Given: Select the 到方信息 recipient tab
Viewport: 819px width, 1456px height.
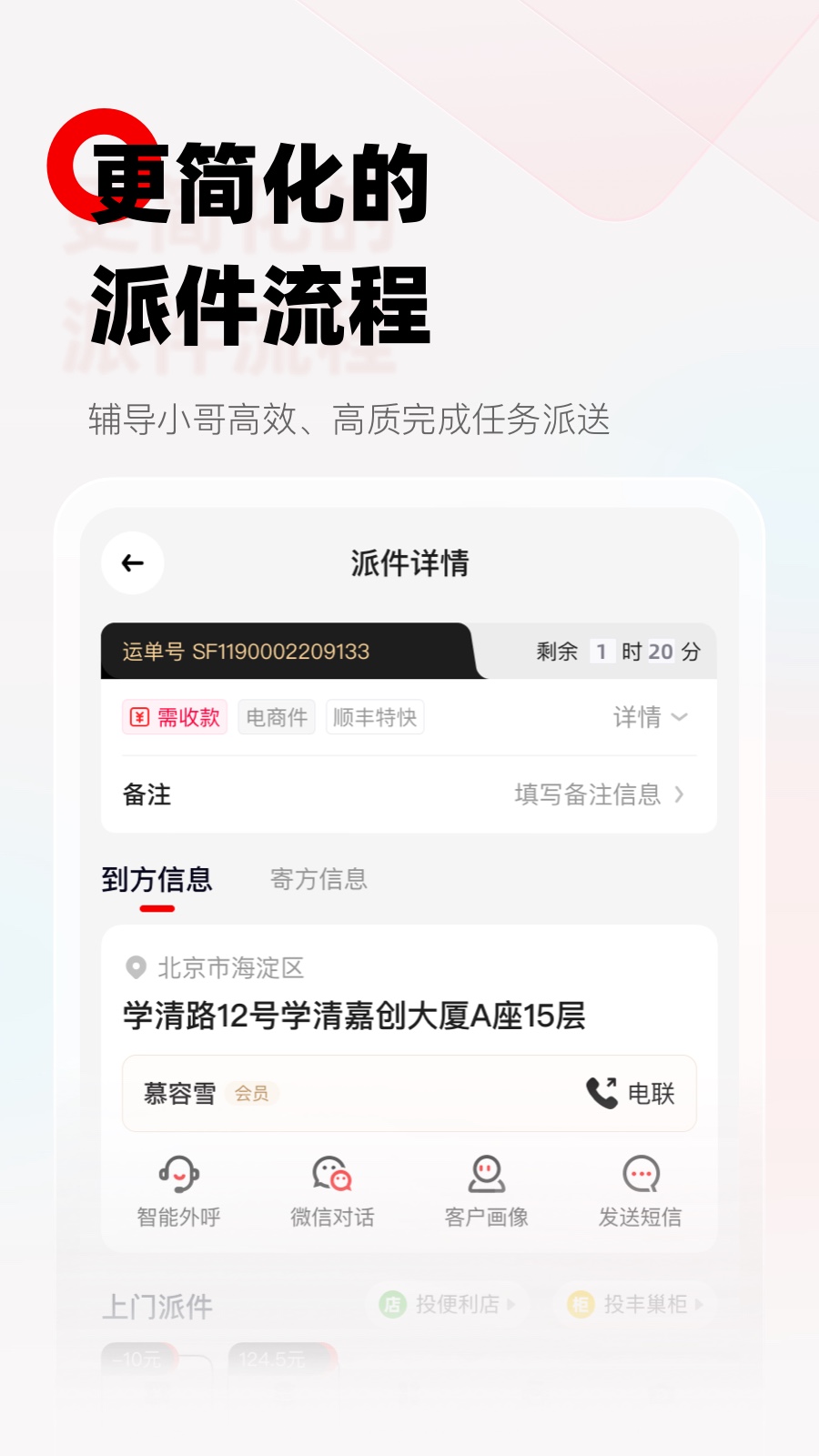Looking at the screenshot, I should click(x=158, y=878).
